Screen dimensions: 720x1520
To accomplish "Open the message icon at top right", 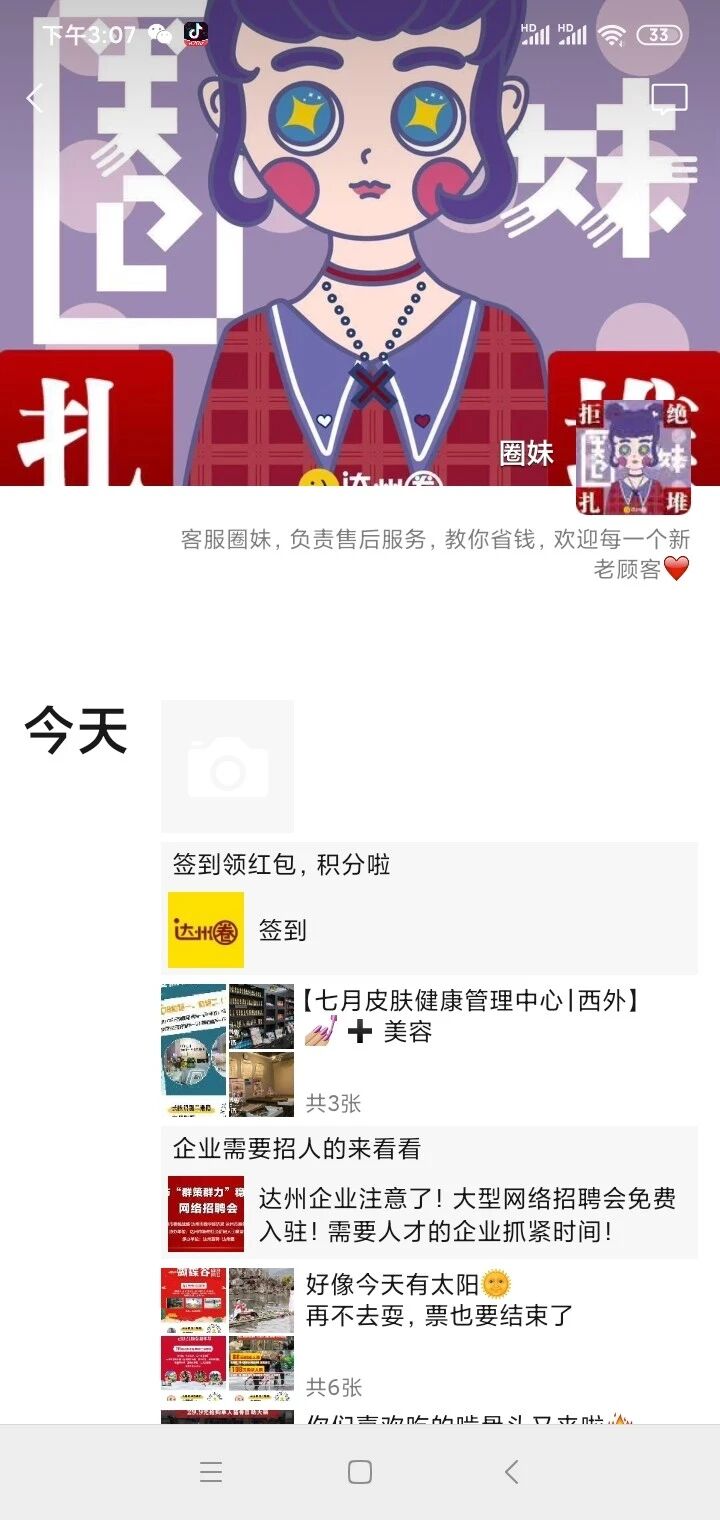I will pyautogui.click(x=669, y=99).
